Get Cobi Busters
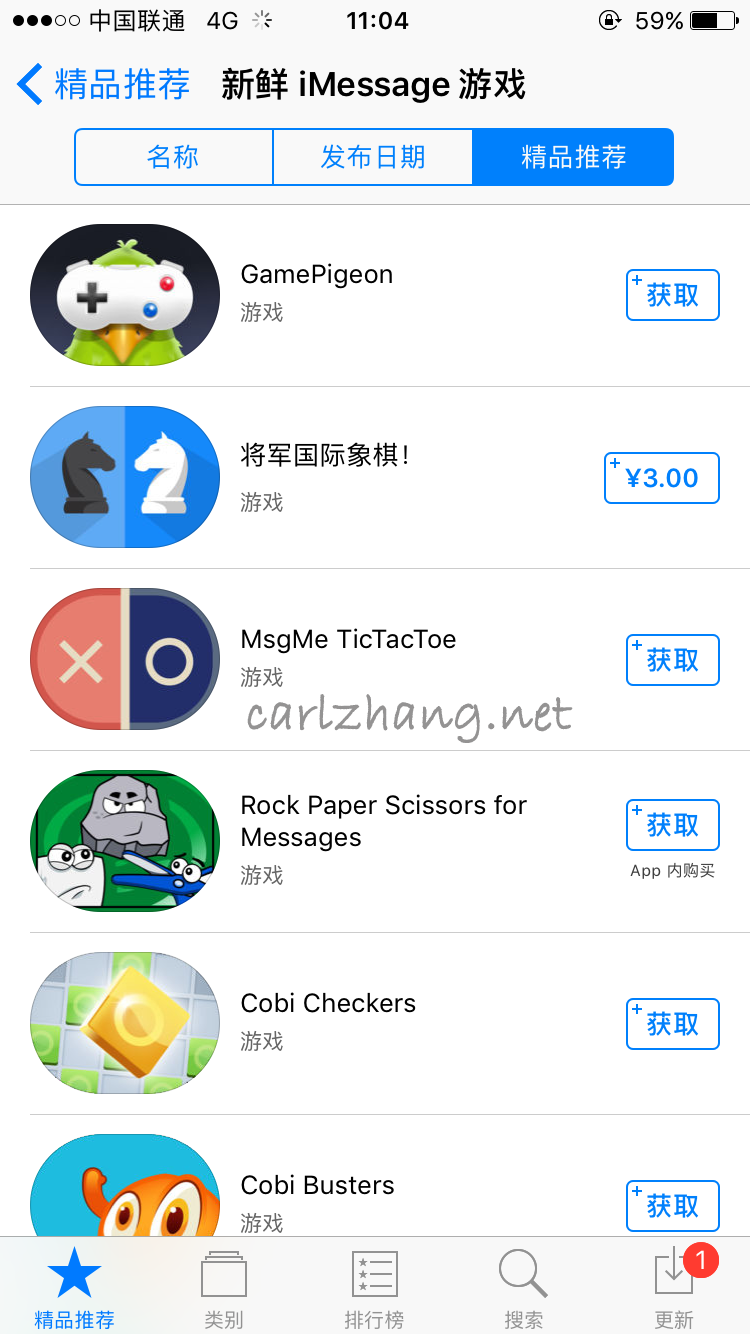The image size is (750, 1334). pos(672,1206)
